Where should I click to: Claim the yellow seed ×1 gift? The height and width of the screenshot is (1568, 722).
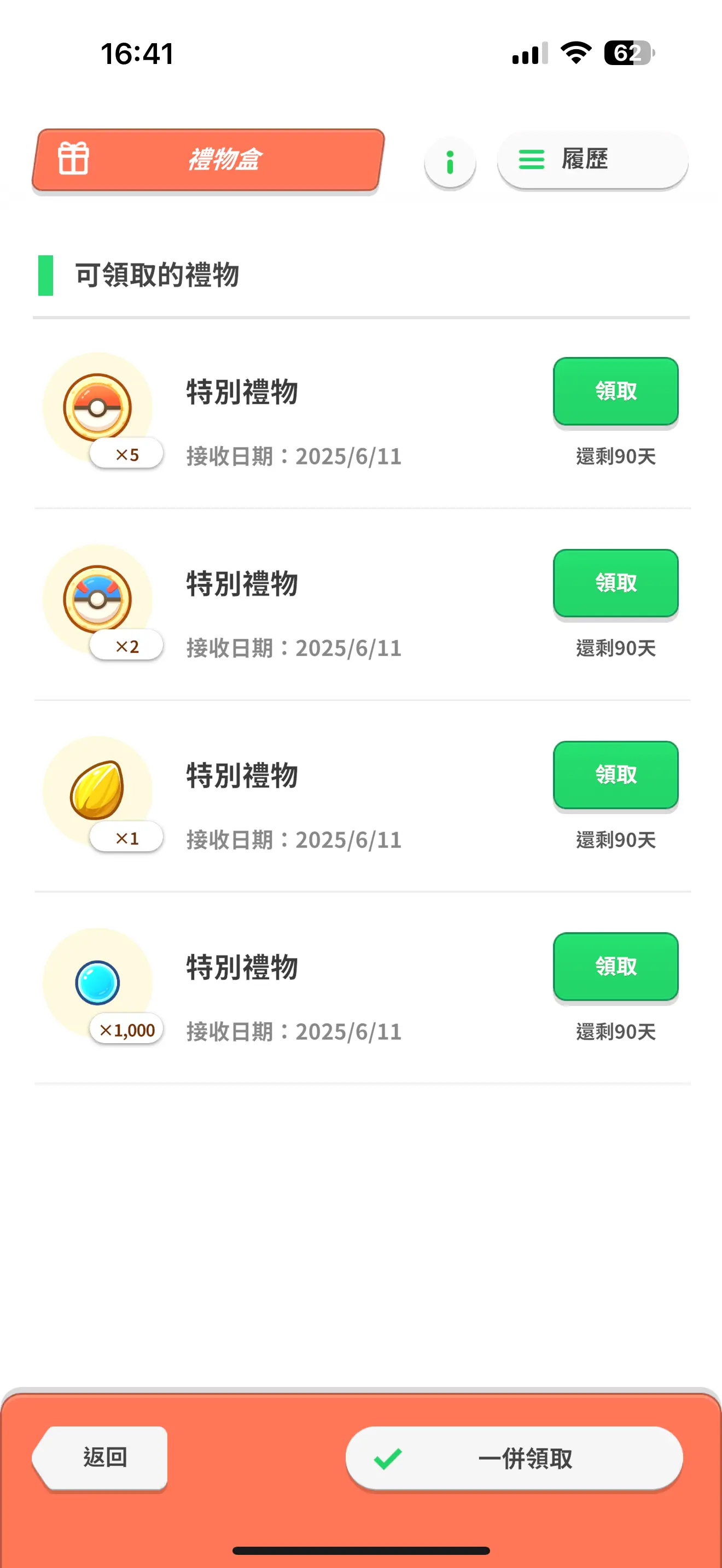[615, 775]
